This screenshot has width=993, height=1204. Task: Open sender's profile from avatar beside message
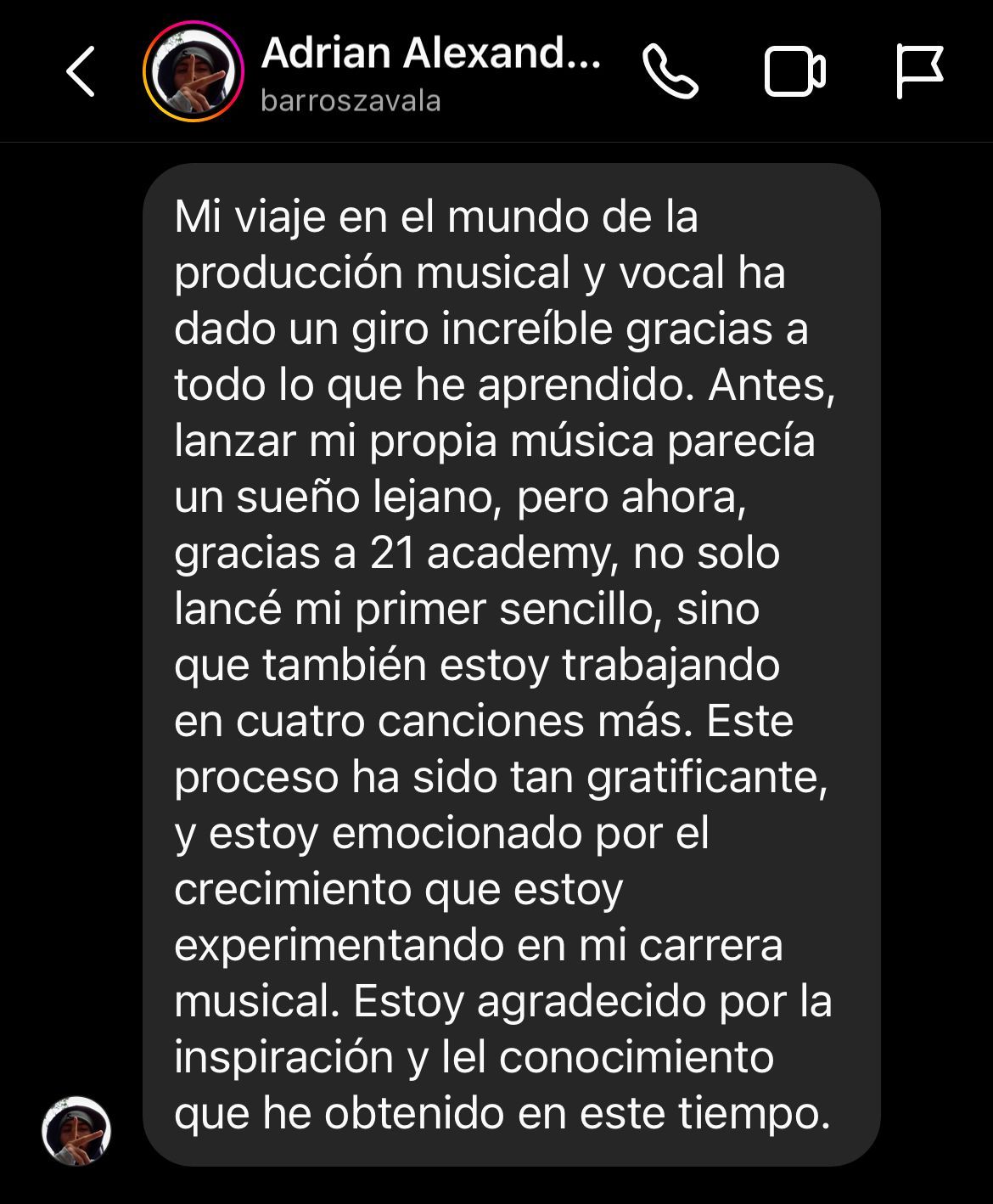[x=76, y=1130]
